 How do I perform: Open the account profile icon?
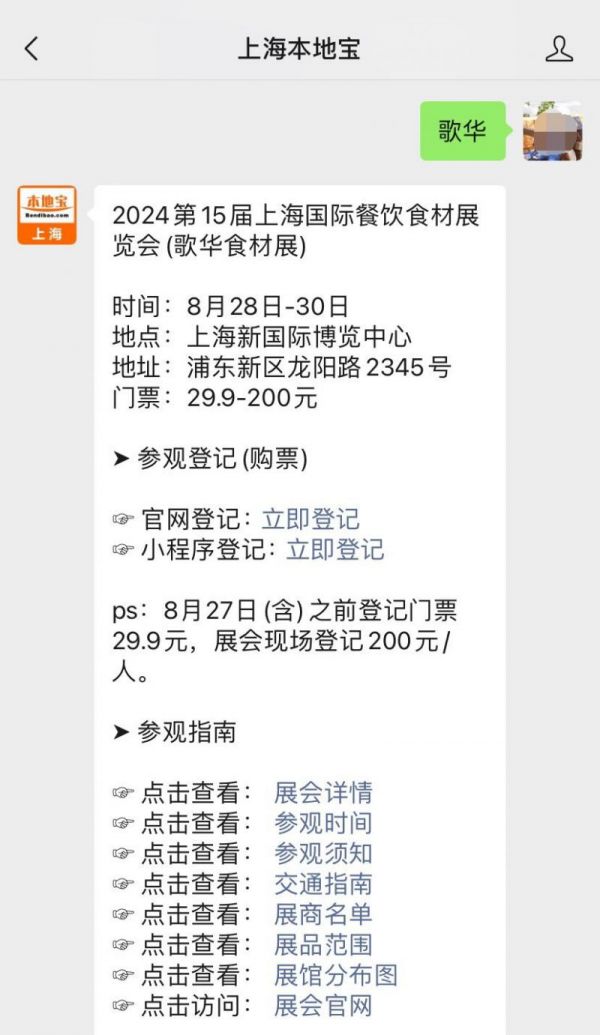(559, 48)
